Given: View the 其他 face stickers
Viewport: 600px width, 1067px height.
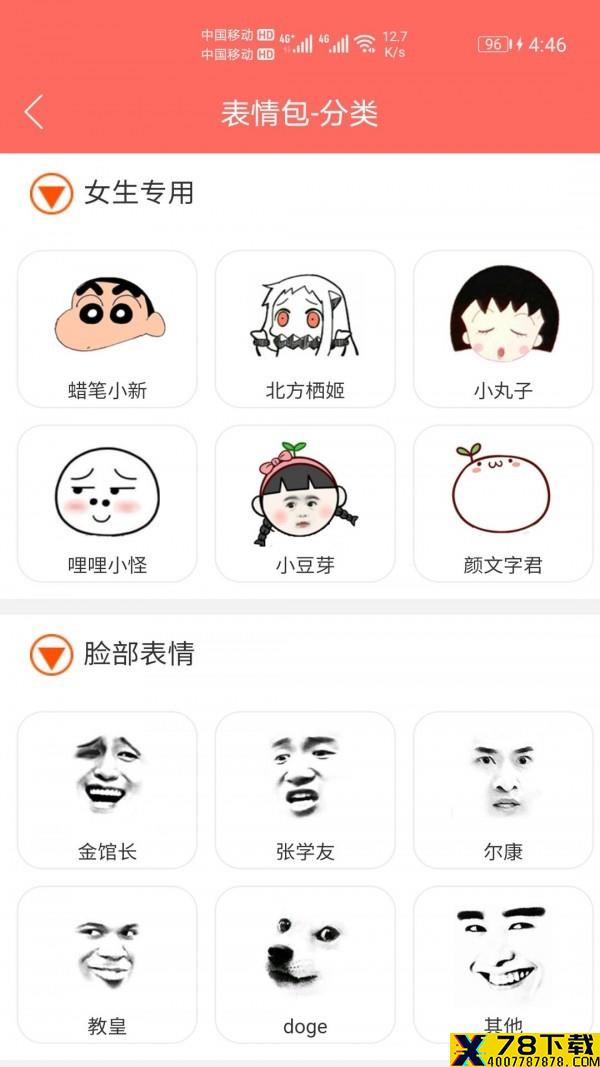Looking at the screenshot, I should [503, 965].
